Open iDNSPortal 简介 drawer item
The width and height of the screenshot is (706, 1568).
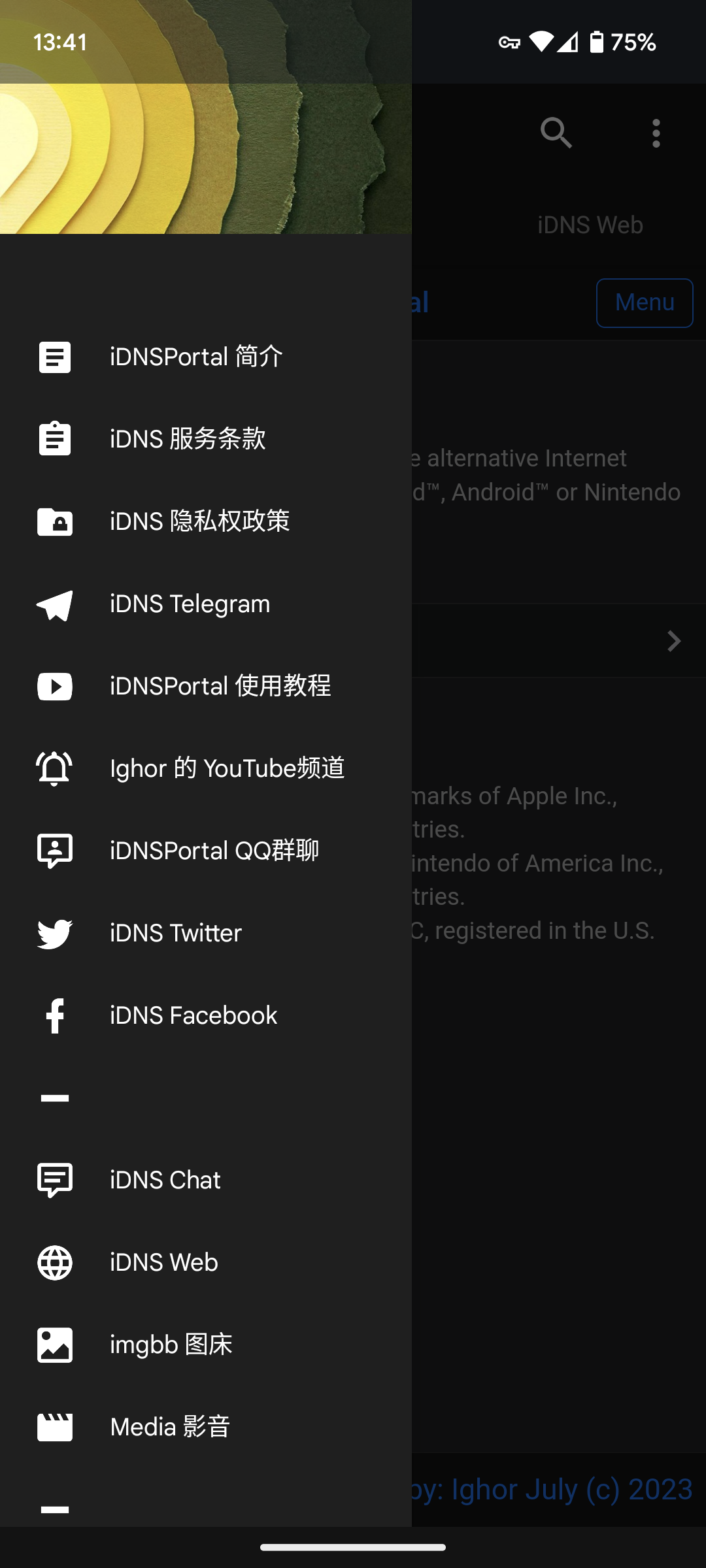[196, 357]
